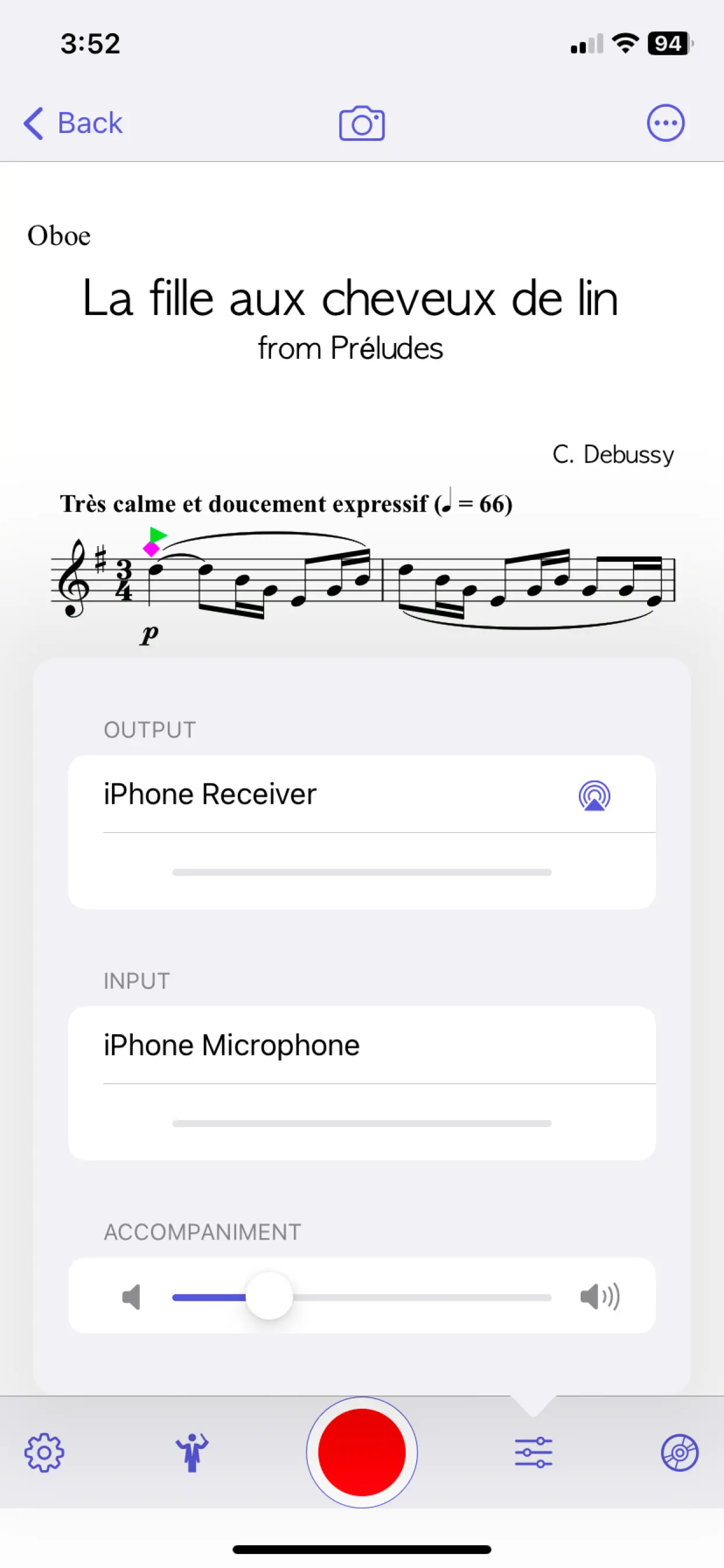
Task: Open the audio mixer settings panel
Action: pos(534,1452)
